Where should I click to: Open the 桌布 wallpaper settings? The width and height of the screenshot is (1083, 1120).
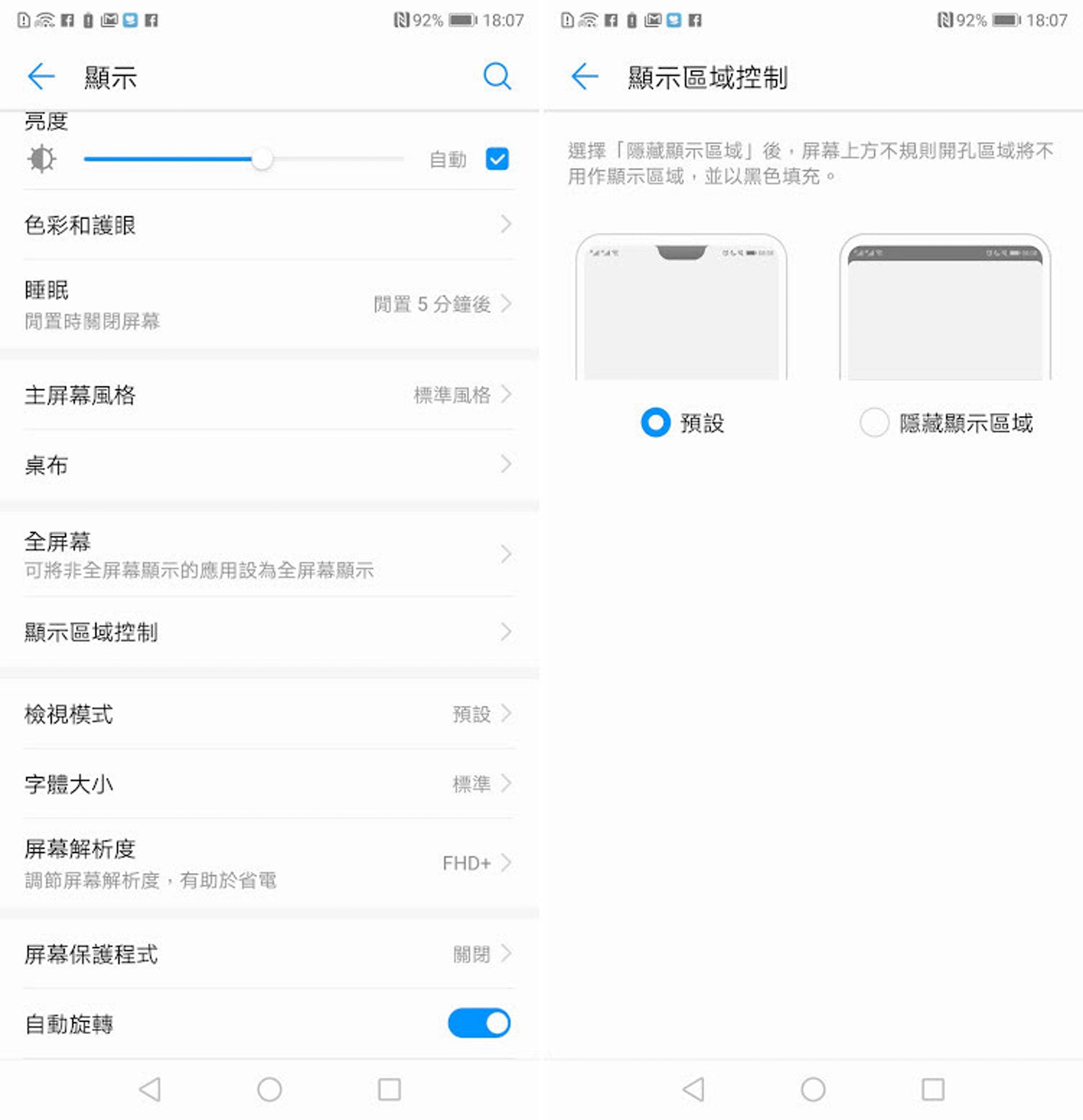coord(268,465)
